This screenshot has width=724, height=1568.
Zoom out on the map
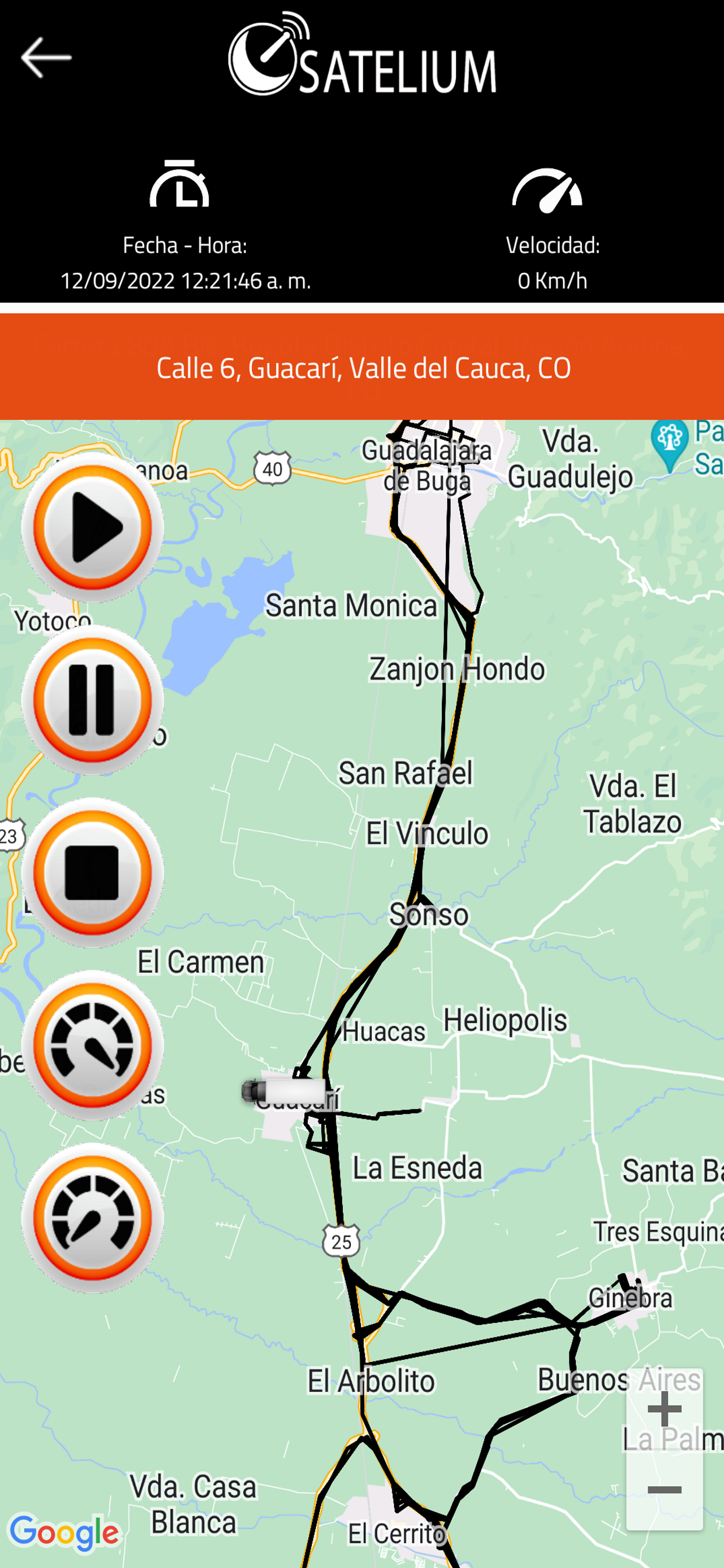665,1490
